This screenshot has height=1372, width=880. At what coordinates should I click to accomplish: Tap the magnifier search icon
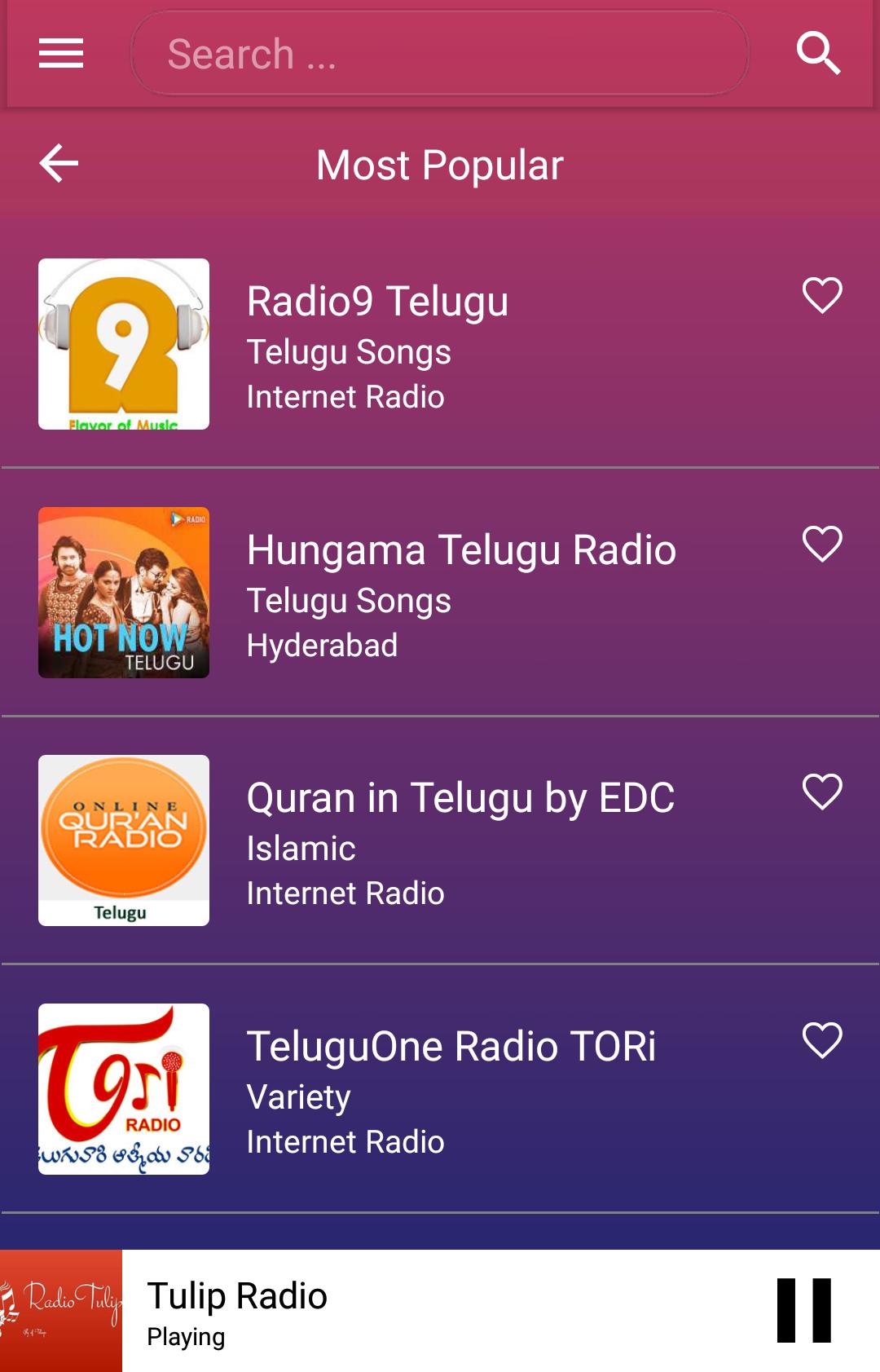818,54
